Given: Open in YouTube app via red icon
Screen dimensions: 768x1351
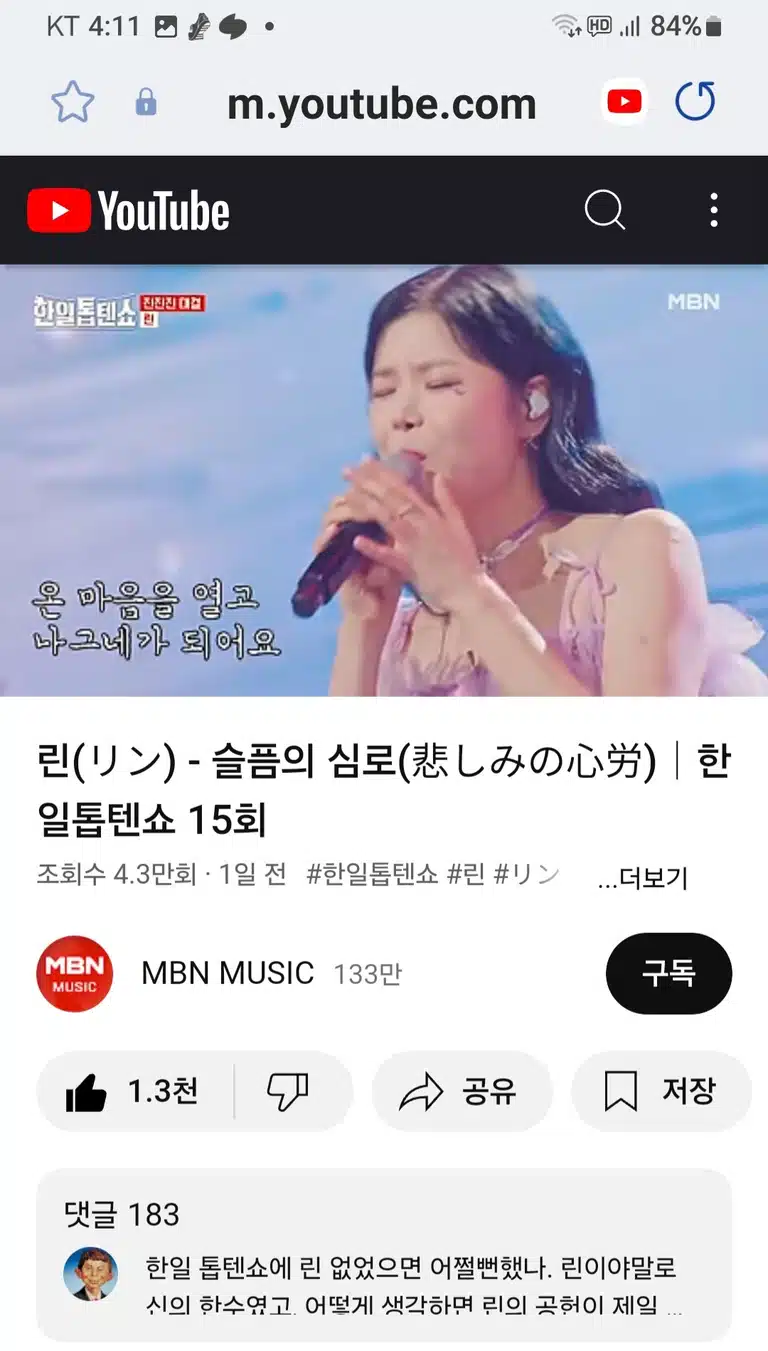Looking at the screenshot, I should (x=624, y=102).
